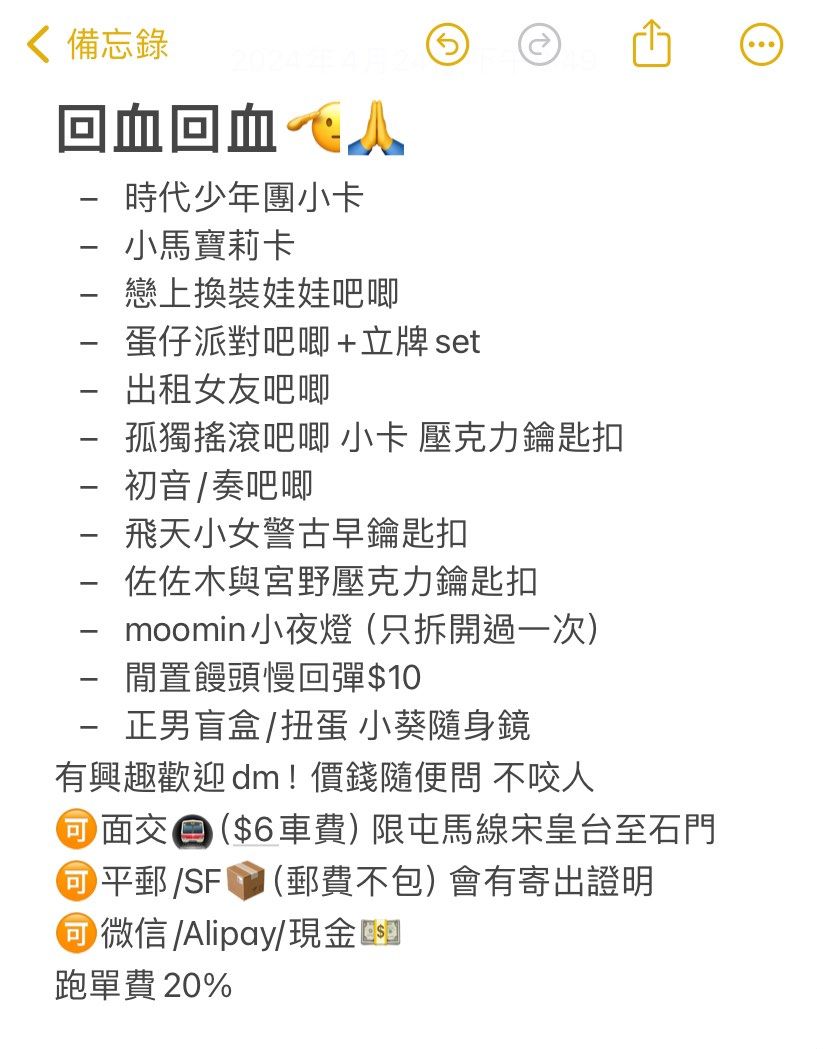828x1049 pixels.
Task: Open the more options ellipsis icon
Action: [760, 44]
